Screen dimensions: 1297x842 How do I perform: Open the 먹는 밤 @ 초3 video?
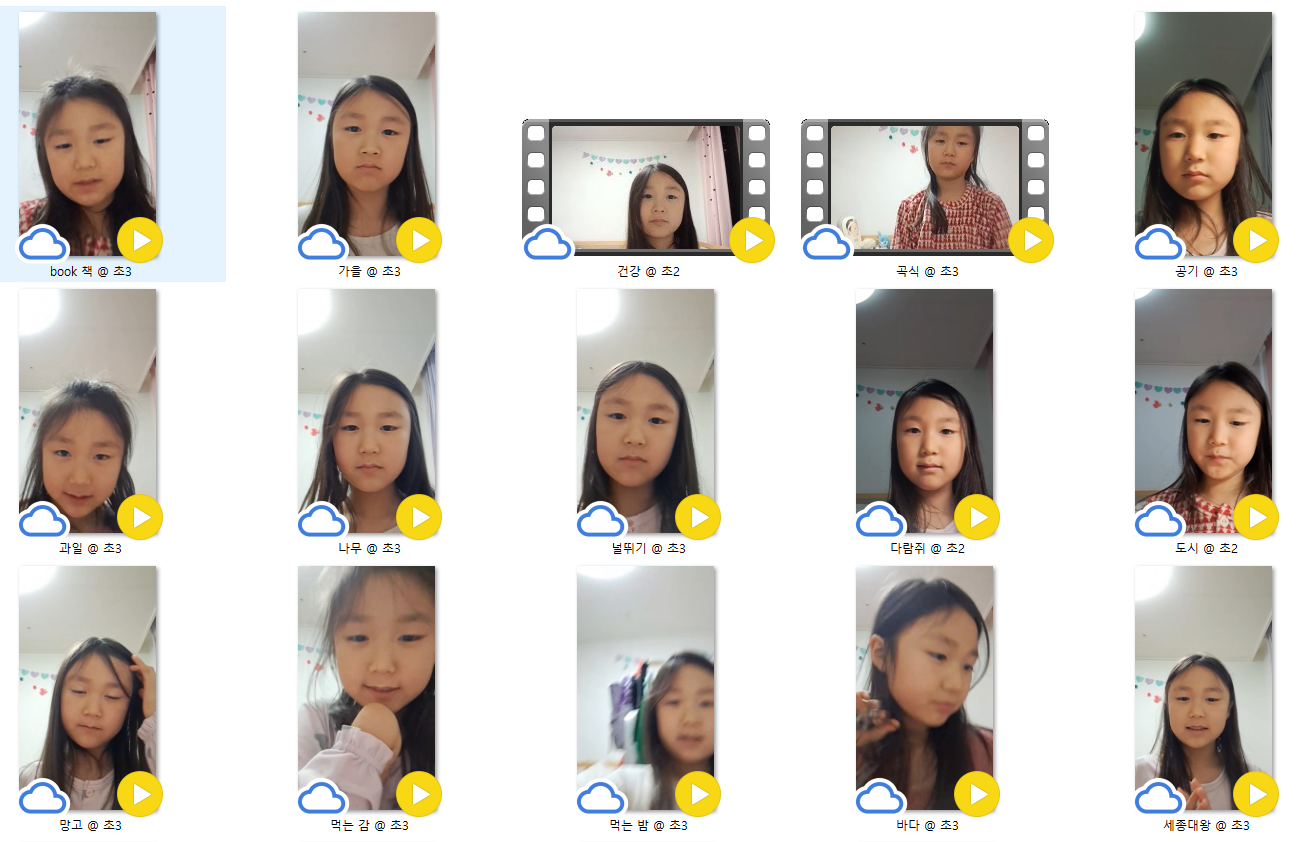(x=645, y=688)
